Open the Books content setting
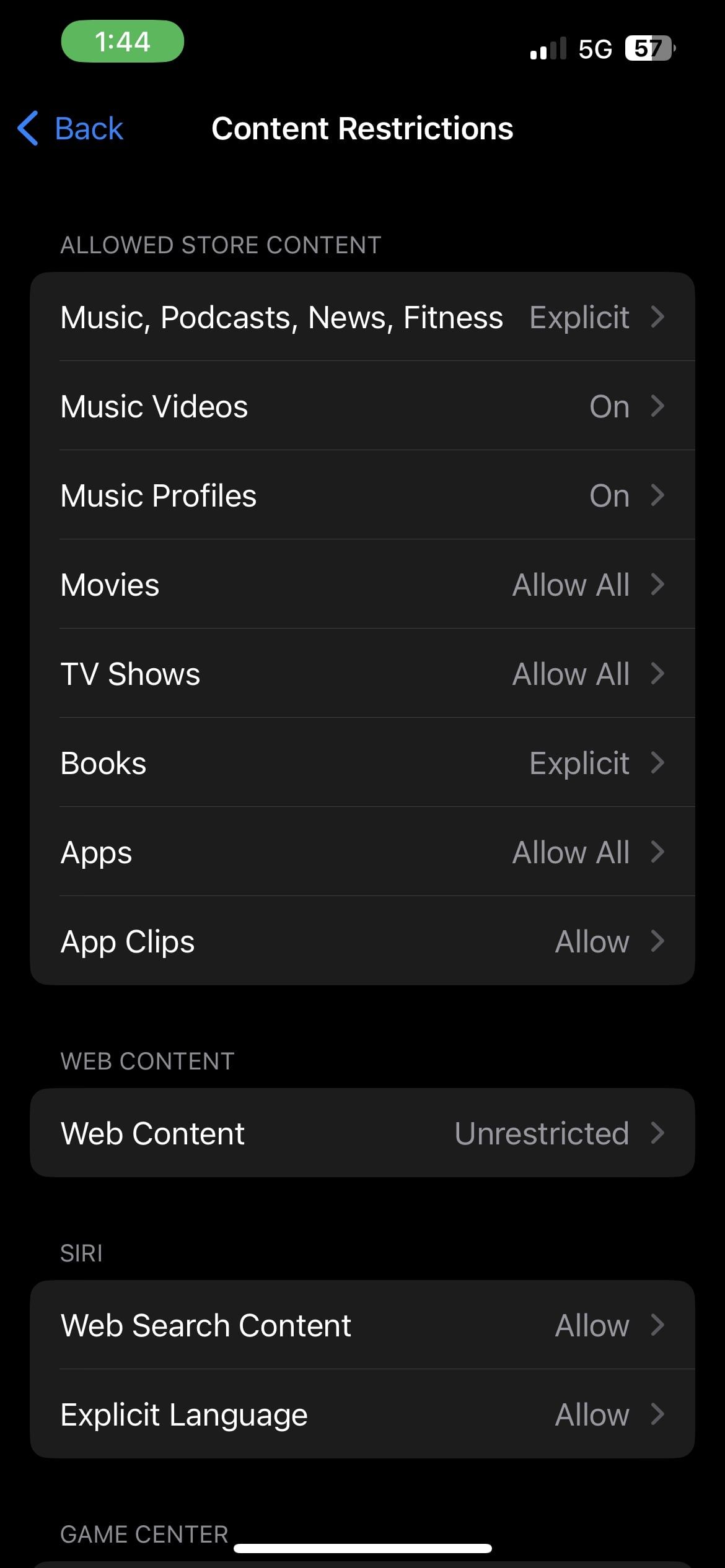This screenshot has height=1568, width=725. point(362,763)
